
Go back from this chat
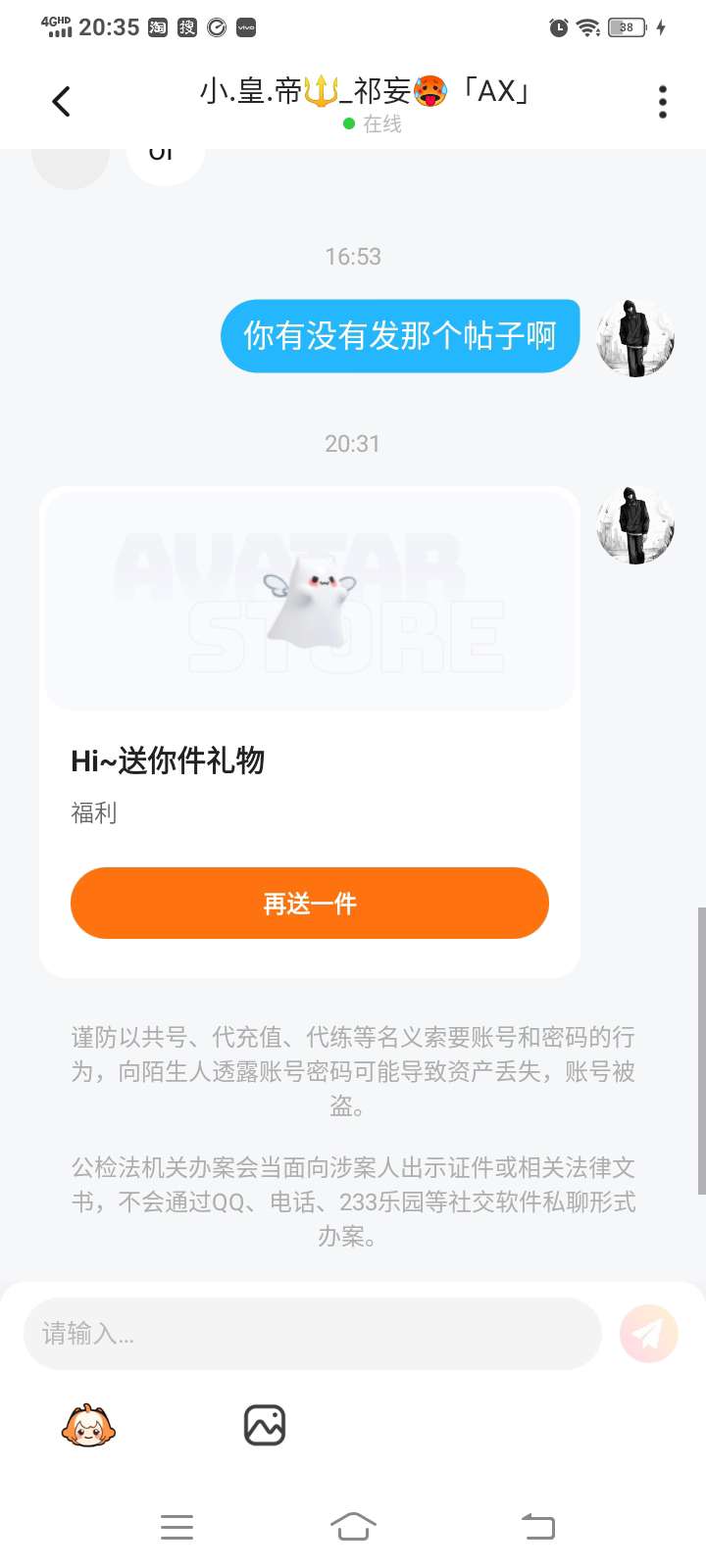(x=61, y=101)
